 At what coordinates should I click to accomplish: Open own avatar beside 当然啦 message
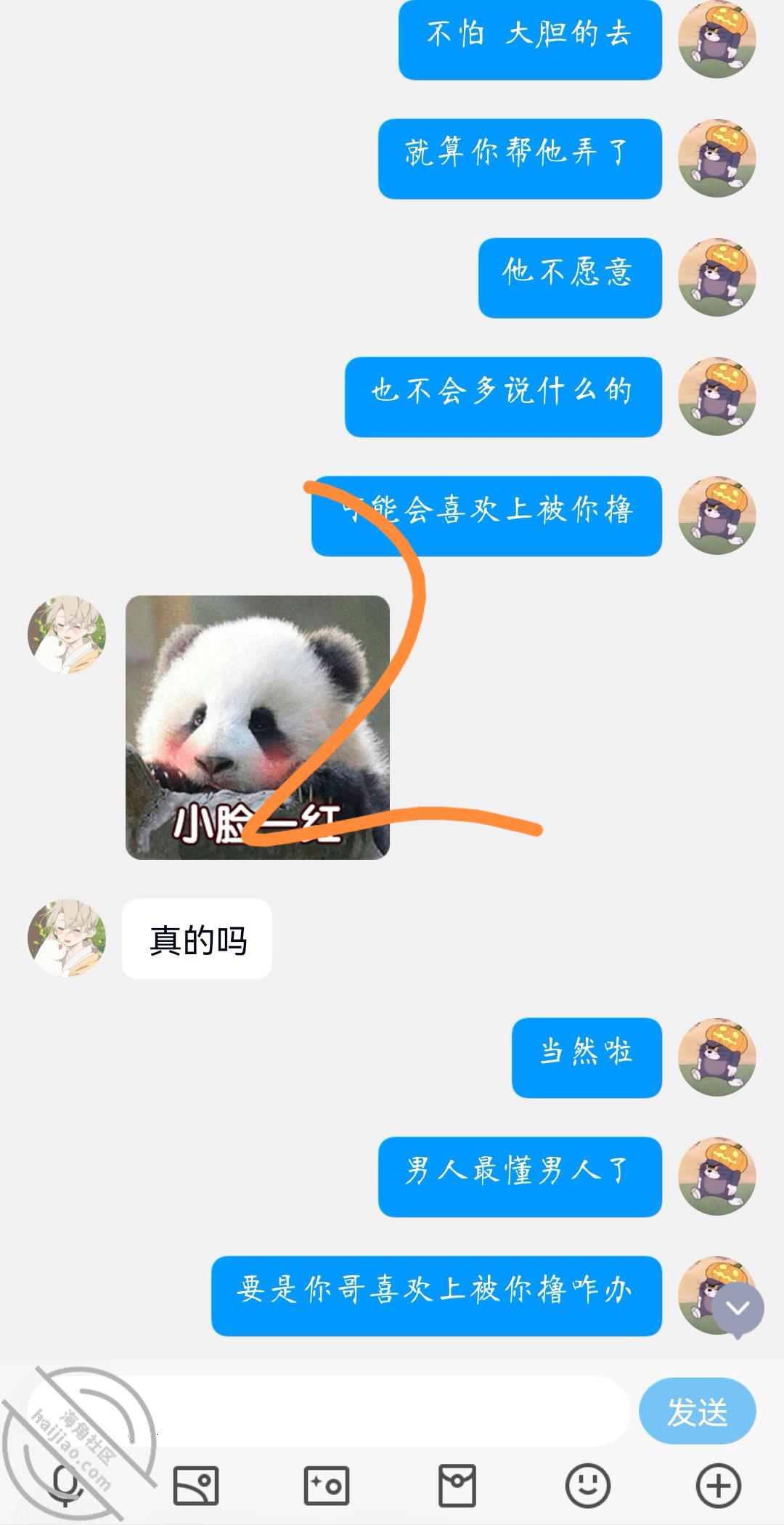pos(717,1057)
